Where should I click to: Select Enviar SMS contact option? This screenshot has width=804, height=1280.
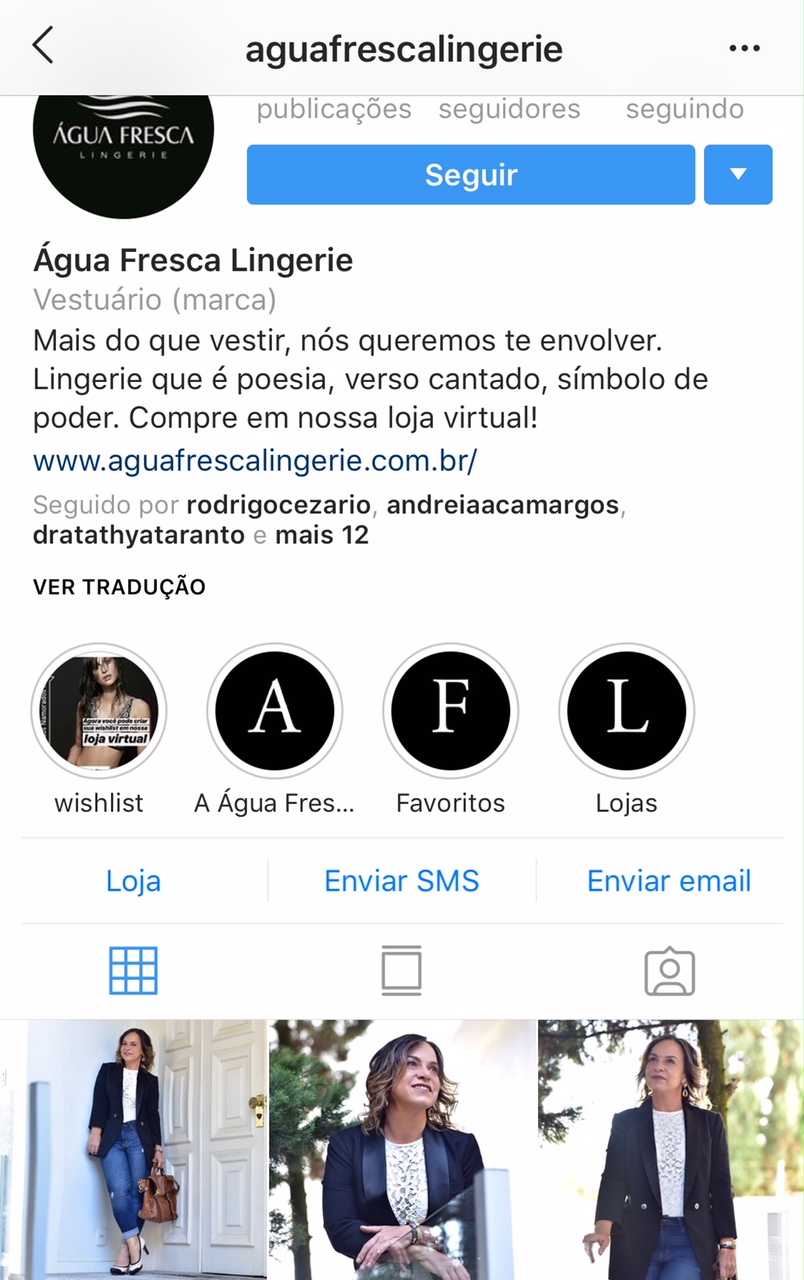click(x=402, y=881)
